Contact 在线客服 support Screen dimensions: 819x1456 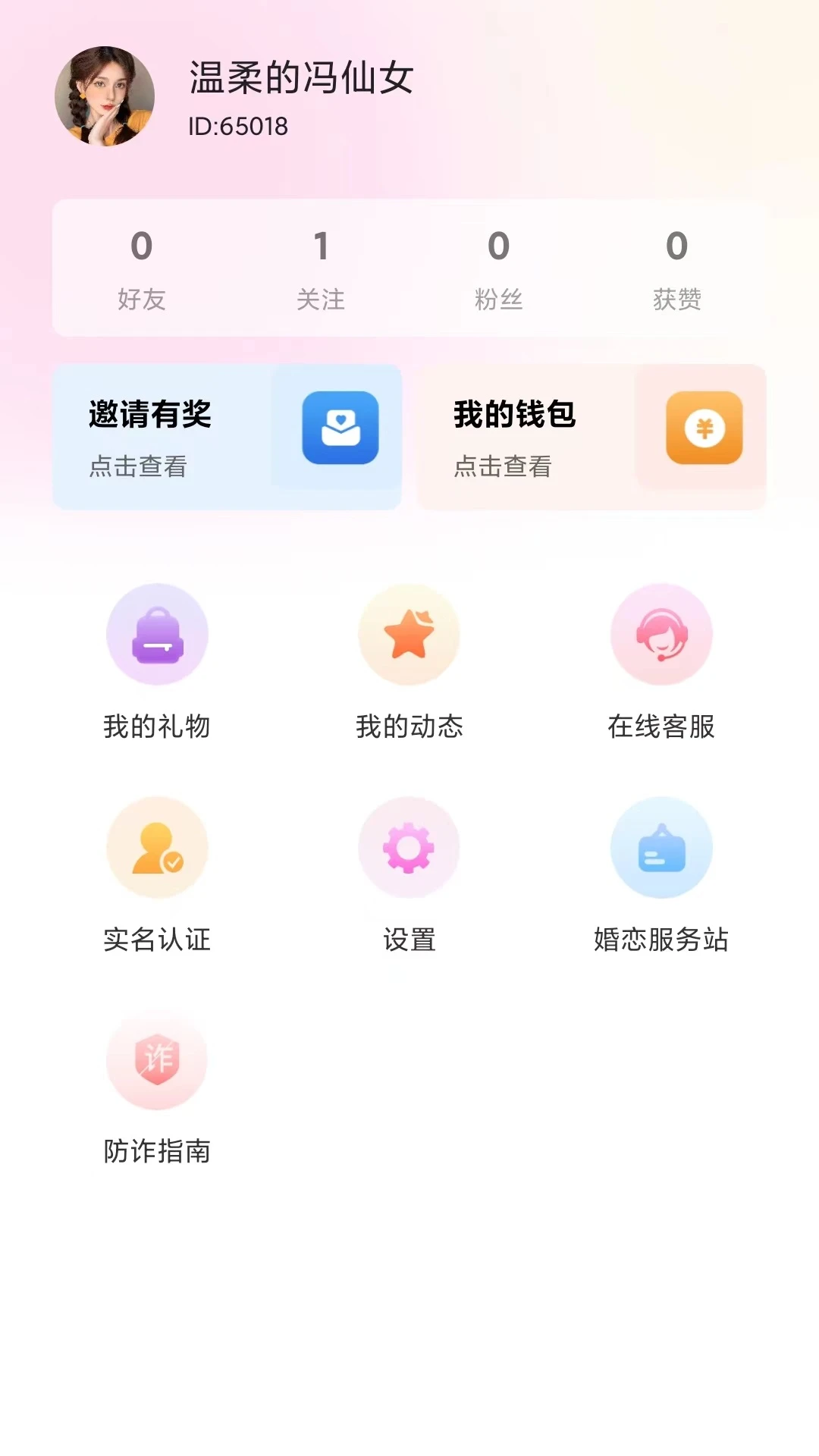[661, 660]
